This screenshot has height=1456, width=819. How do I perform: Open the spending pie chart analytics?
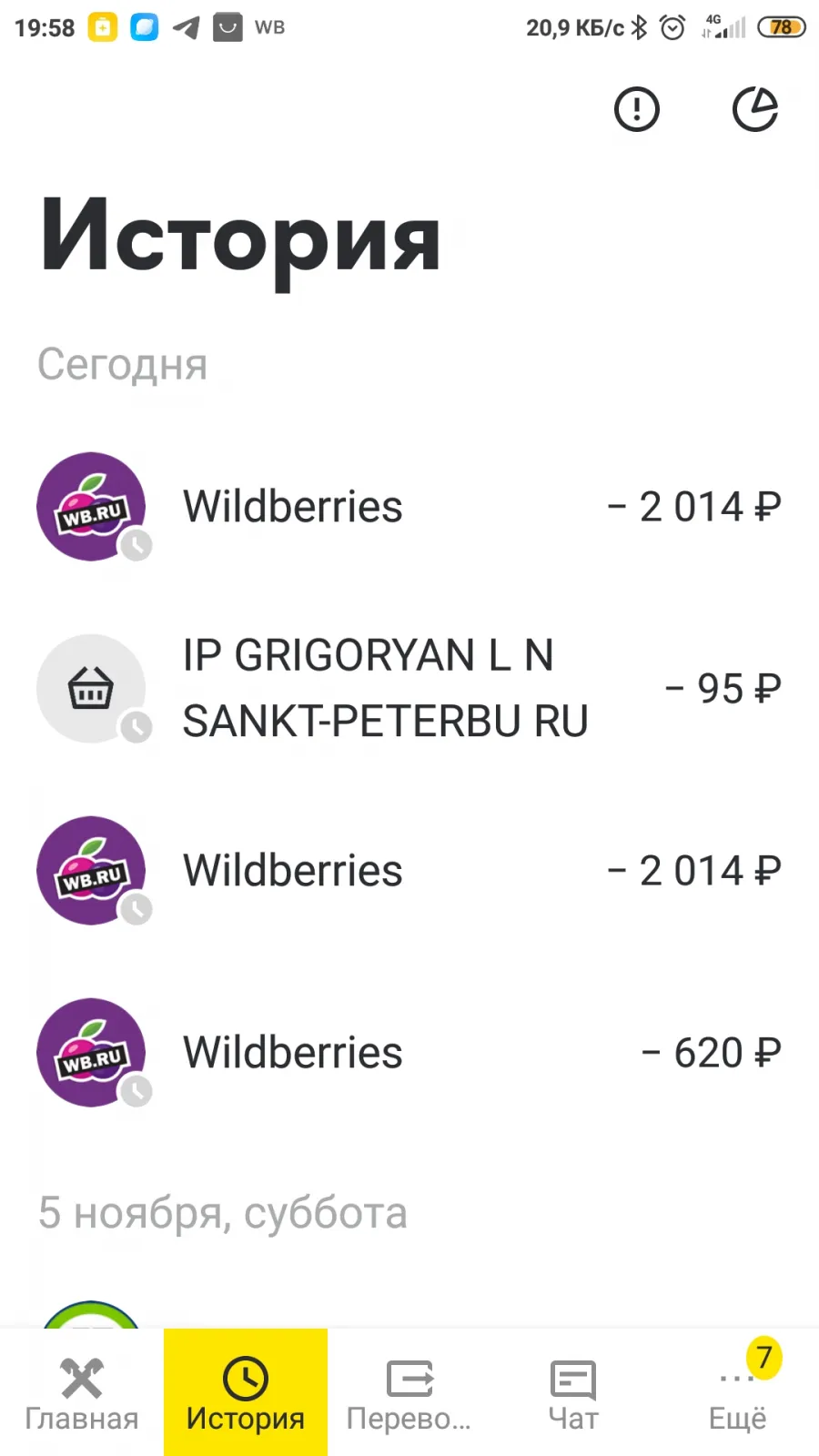point(755,109)
